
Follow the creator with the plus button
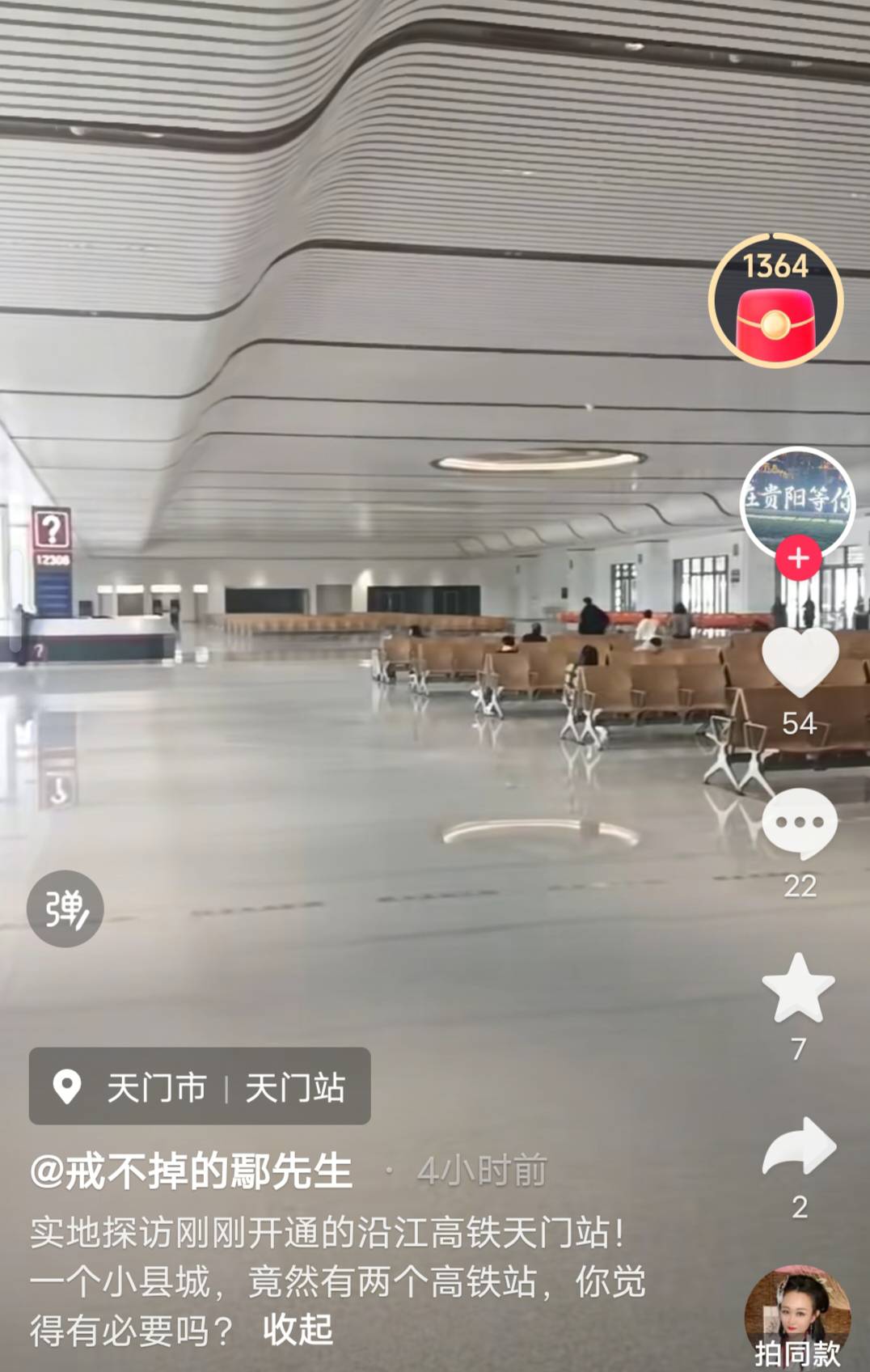798,558
